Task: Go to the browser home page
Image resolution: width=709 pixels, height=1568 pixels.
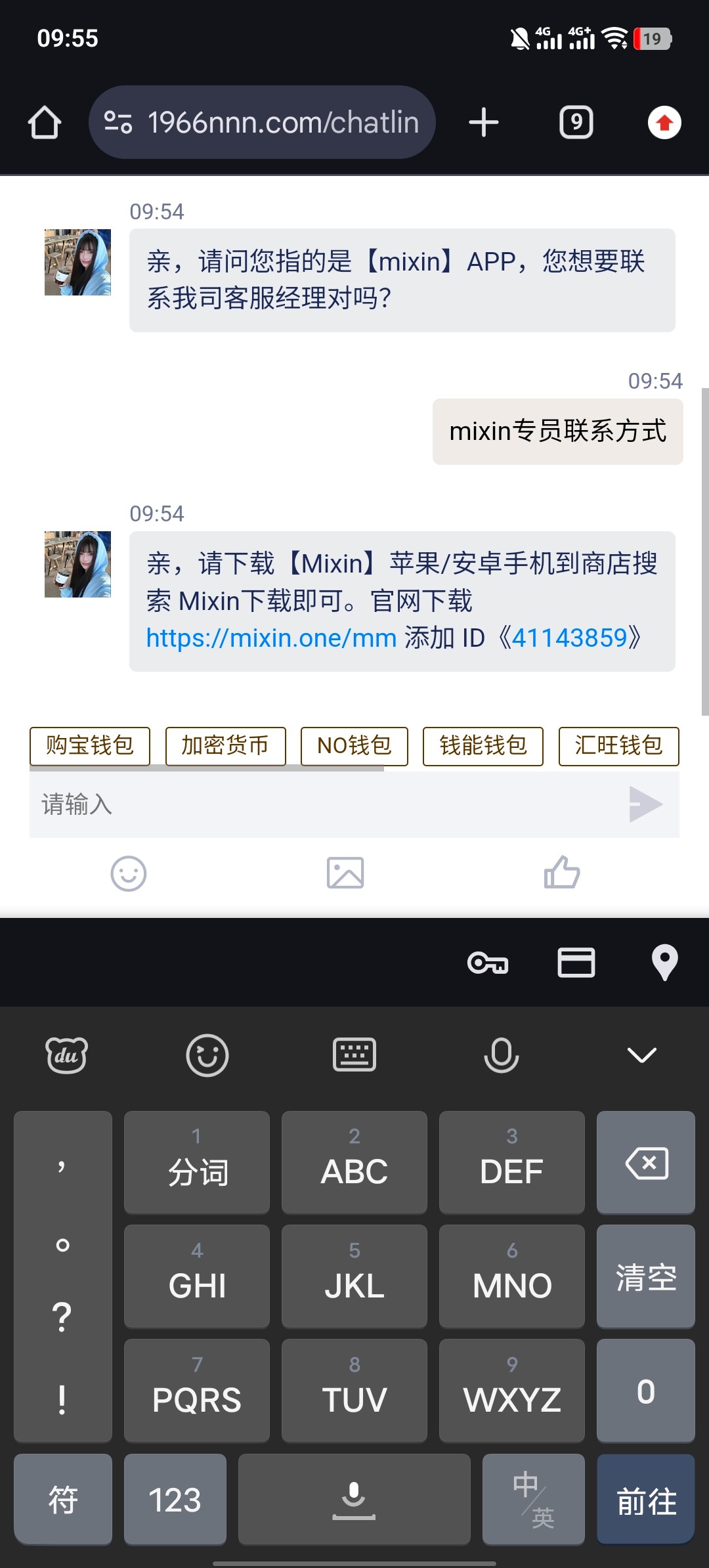Action: pos(45,123)
